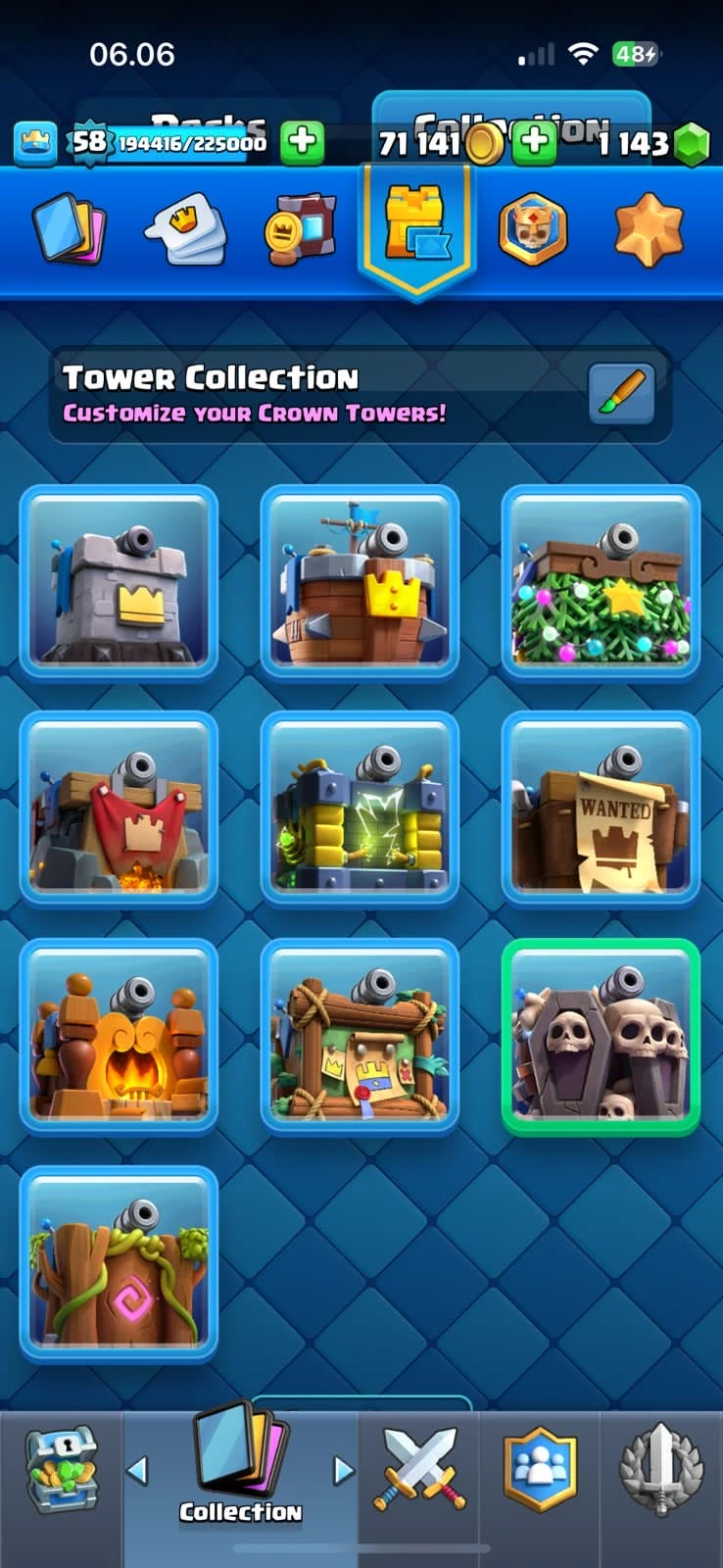Go to the Battle crossed swords tab

[419, 1470]
